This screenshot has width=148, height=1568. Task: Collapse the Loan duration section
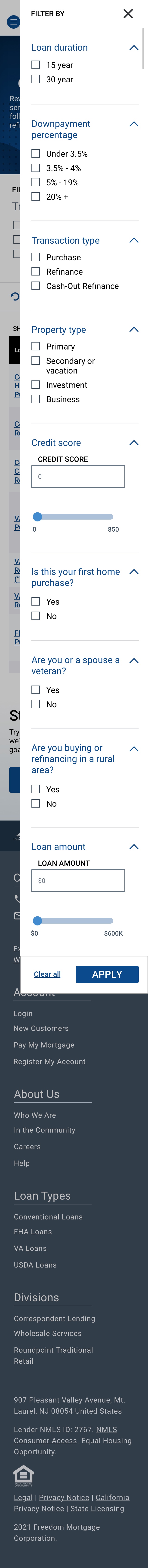point(134,47)
